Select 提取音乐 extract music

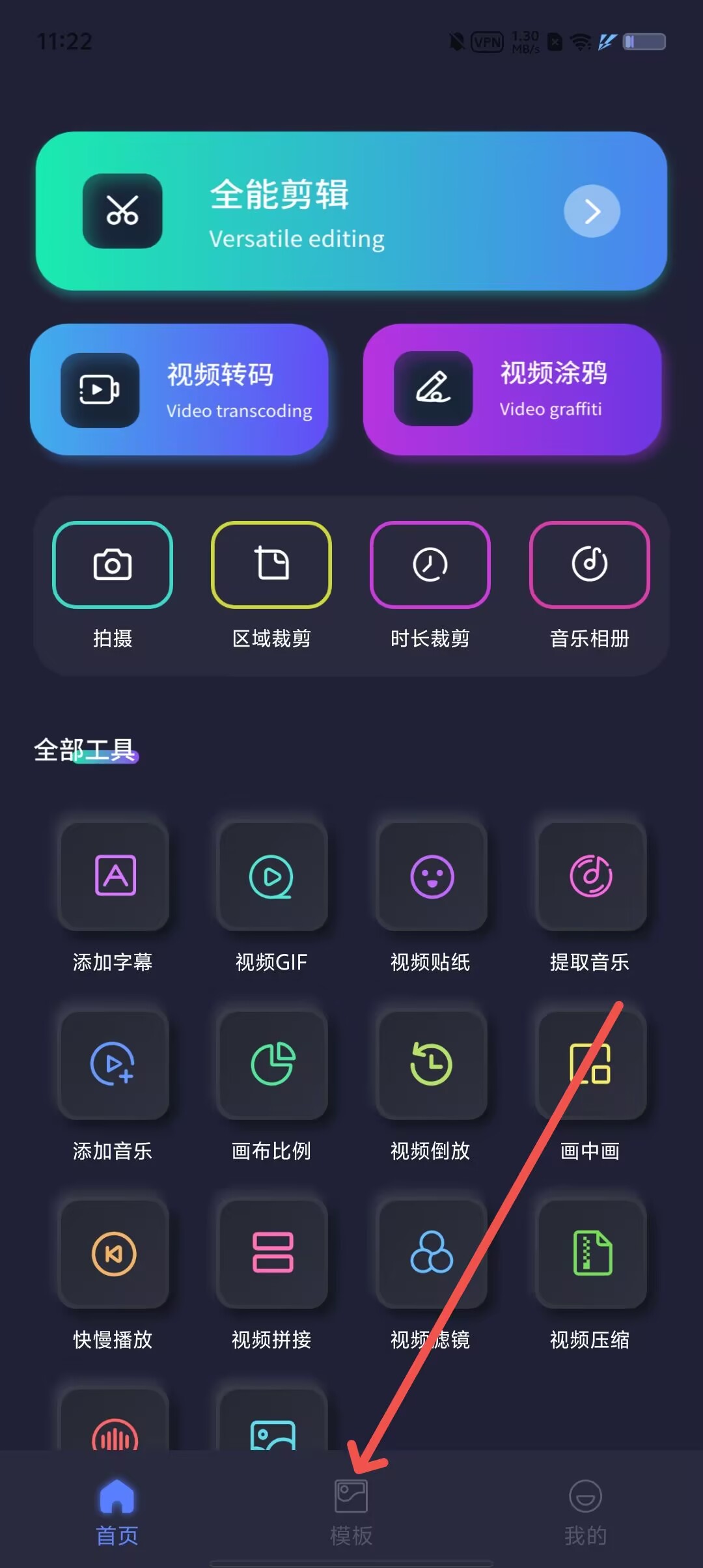coord(590,897)
